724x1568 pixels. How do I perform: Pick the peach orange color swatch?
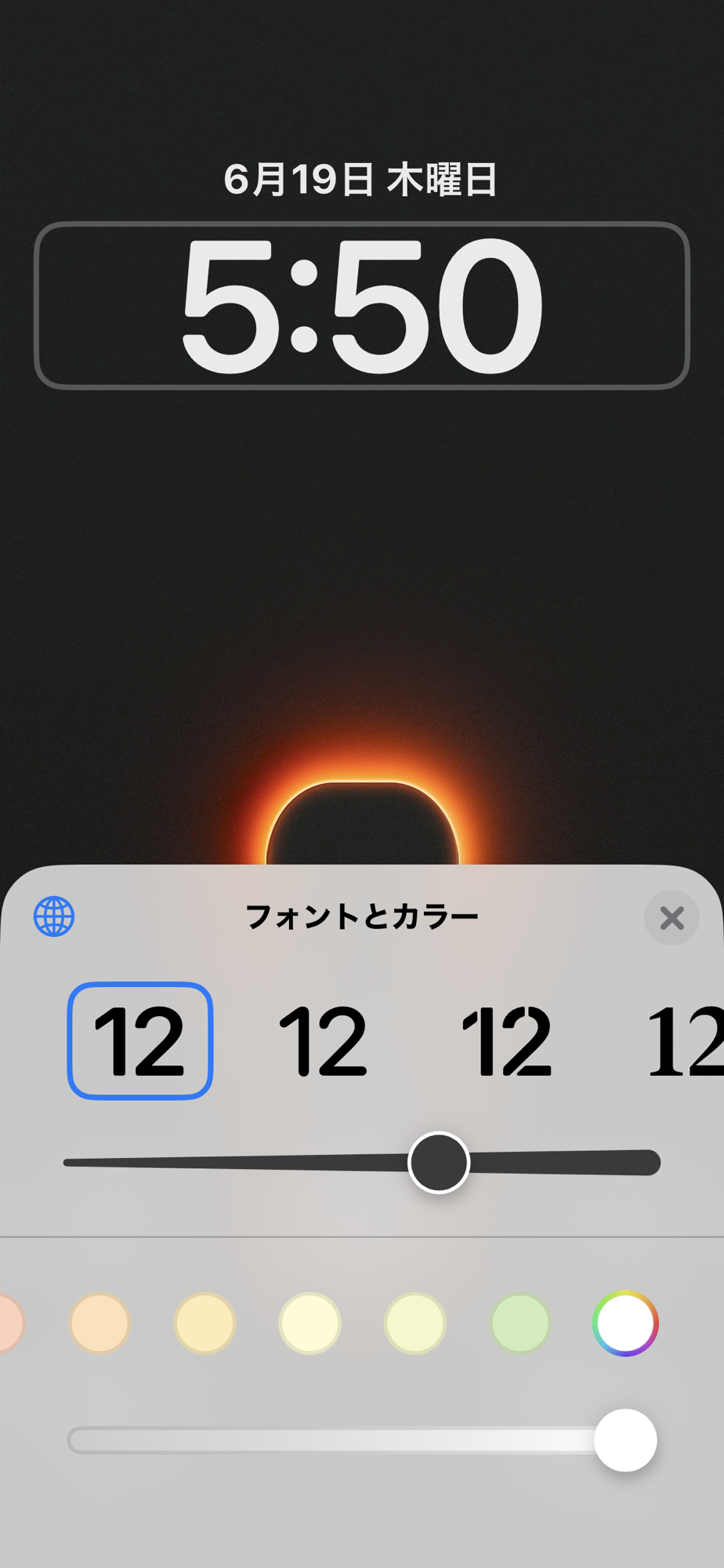(100, 1323)
